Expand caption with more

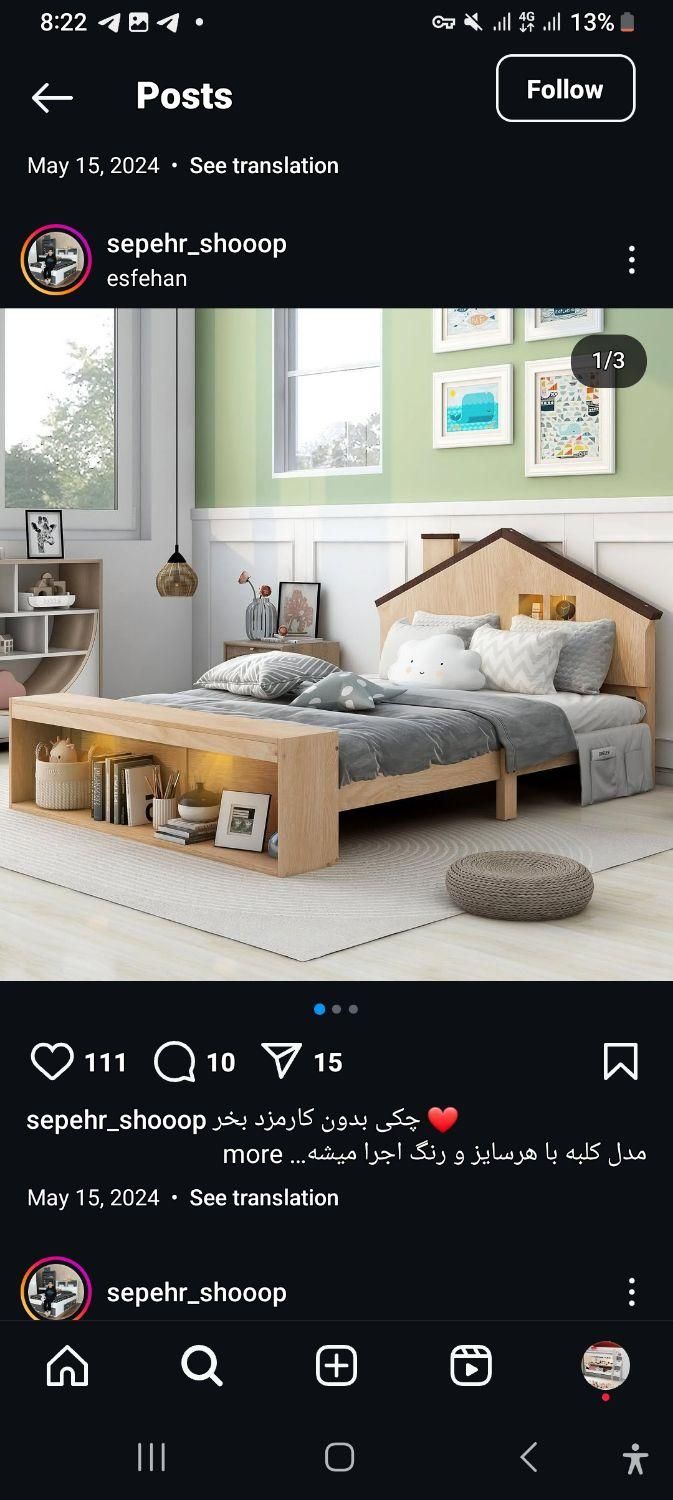click(x=252, y=1153)
